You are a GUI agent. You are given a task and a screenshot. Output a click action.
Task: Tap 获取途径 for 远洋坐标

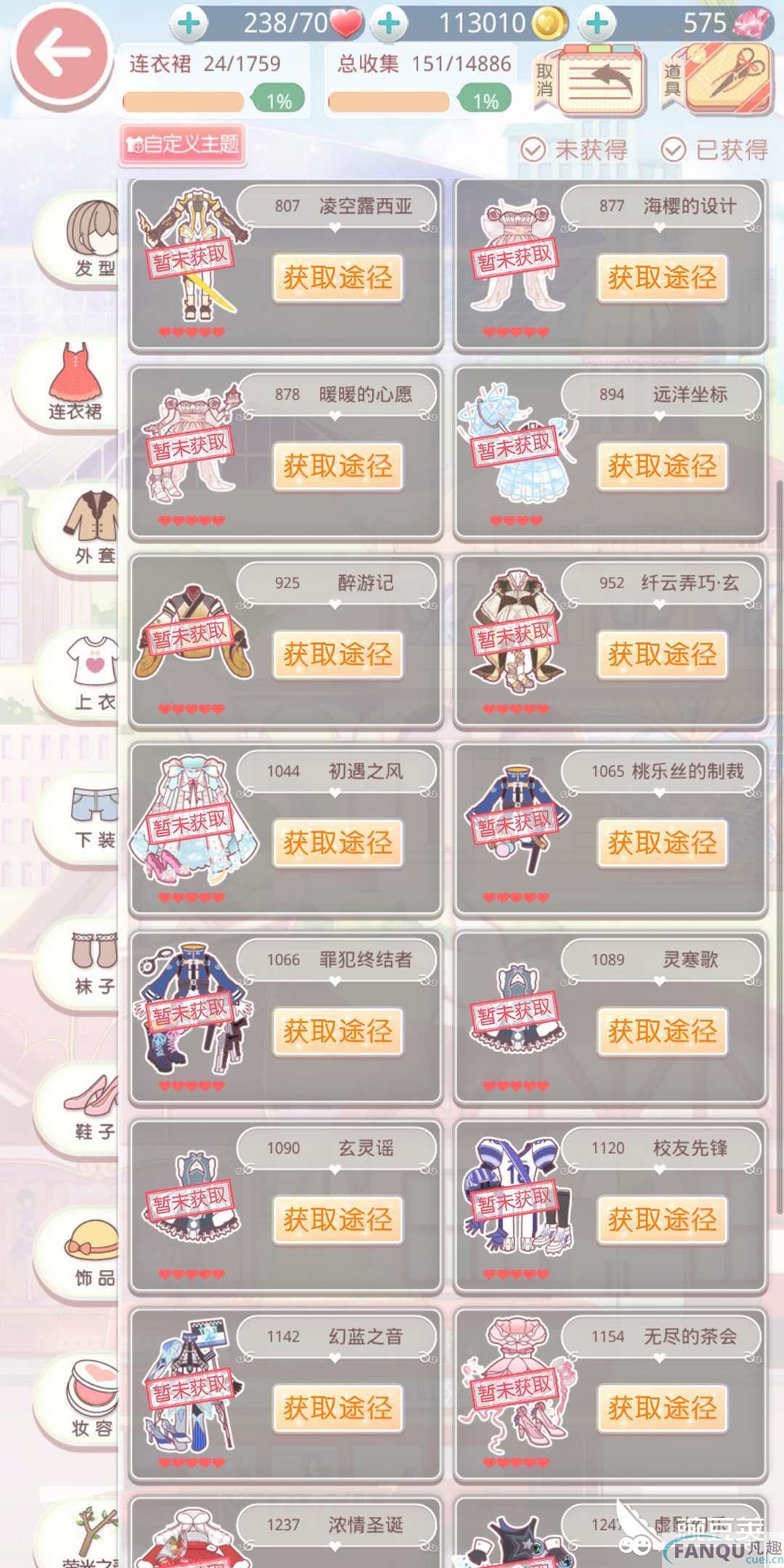[x=661, y=466]
